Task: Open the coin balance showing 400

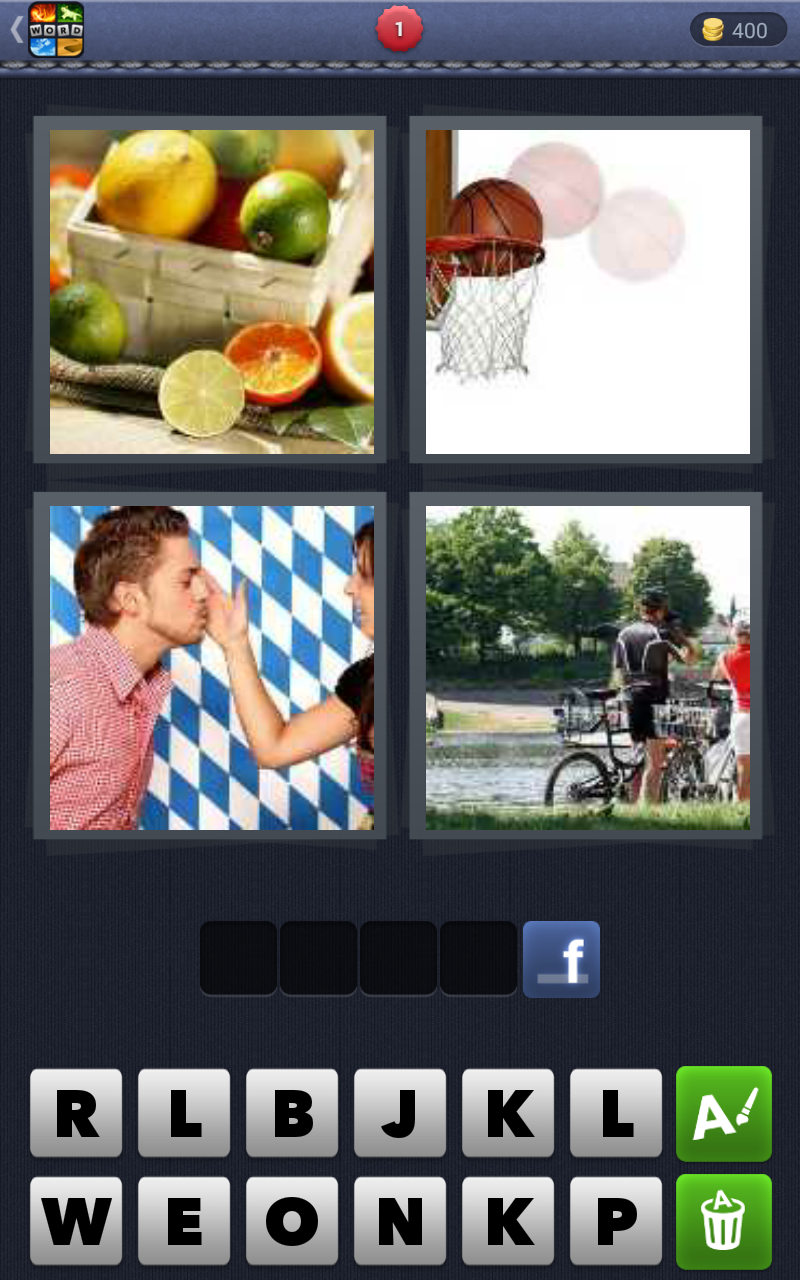Action: (738, 30)
